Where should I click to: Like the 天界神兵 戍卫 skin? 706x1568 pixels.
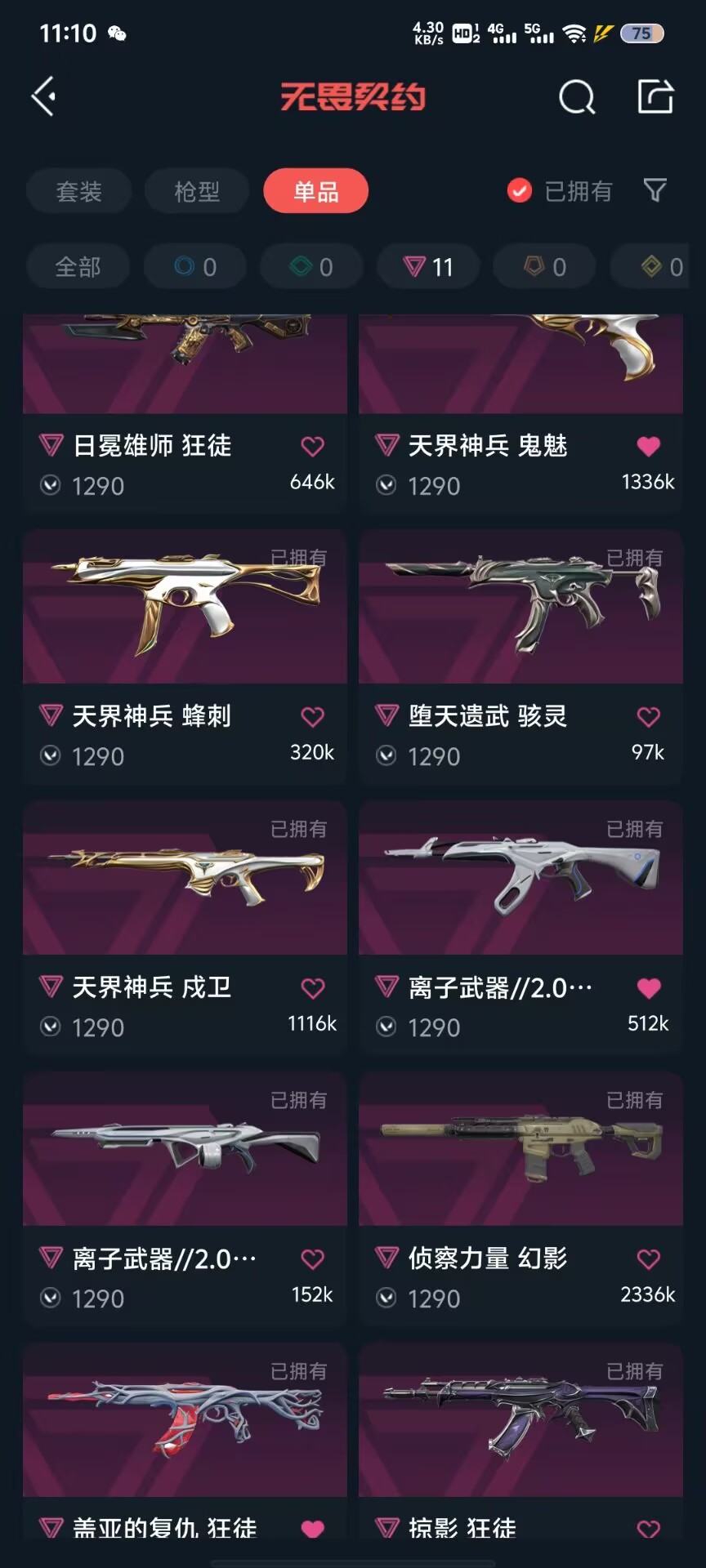click(x=313, y=988)
